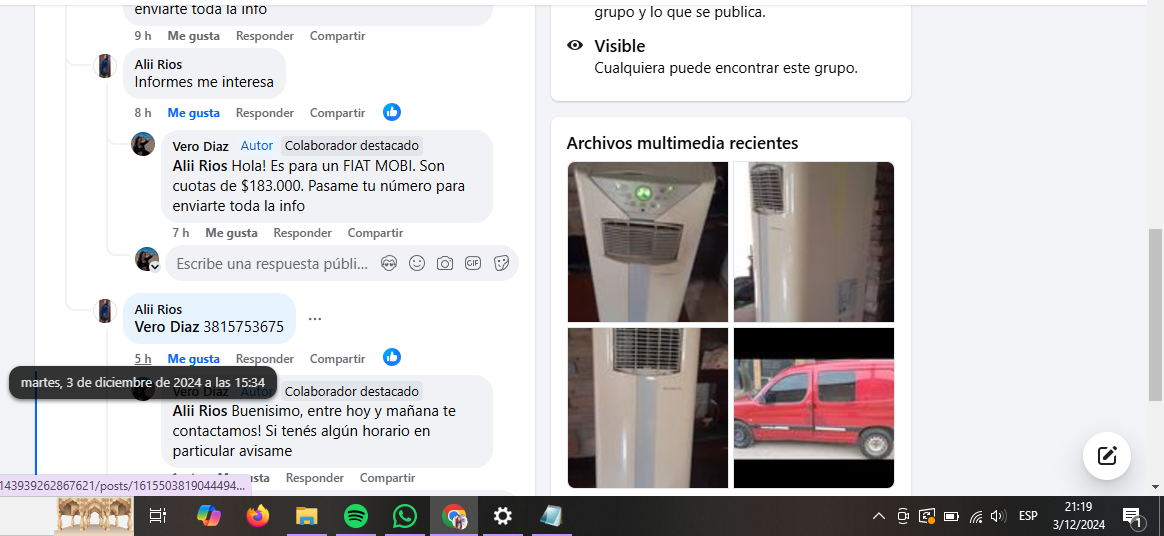The image size is (1164, 536).
Task: Add a GIF to the reply
Action: tap(473, 263)
